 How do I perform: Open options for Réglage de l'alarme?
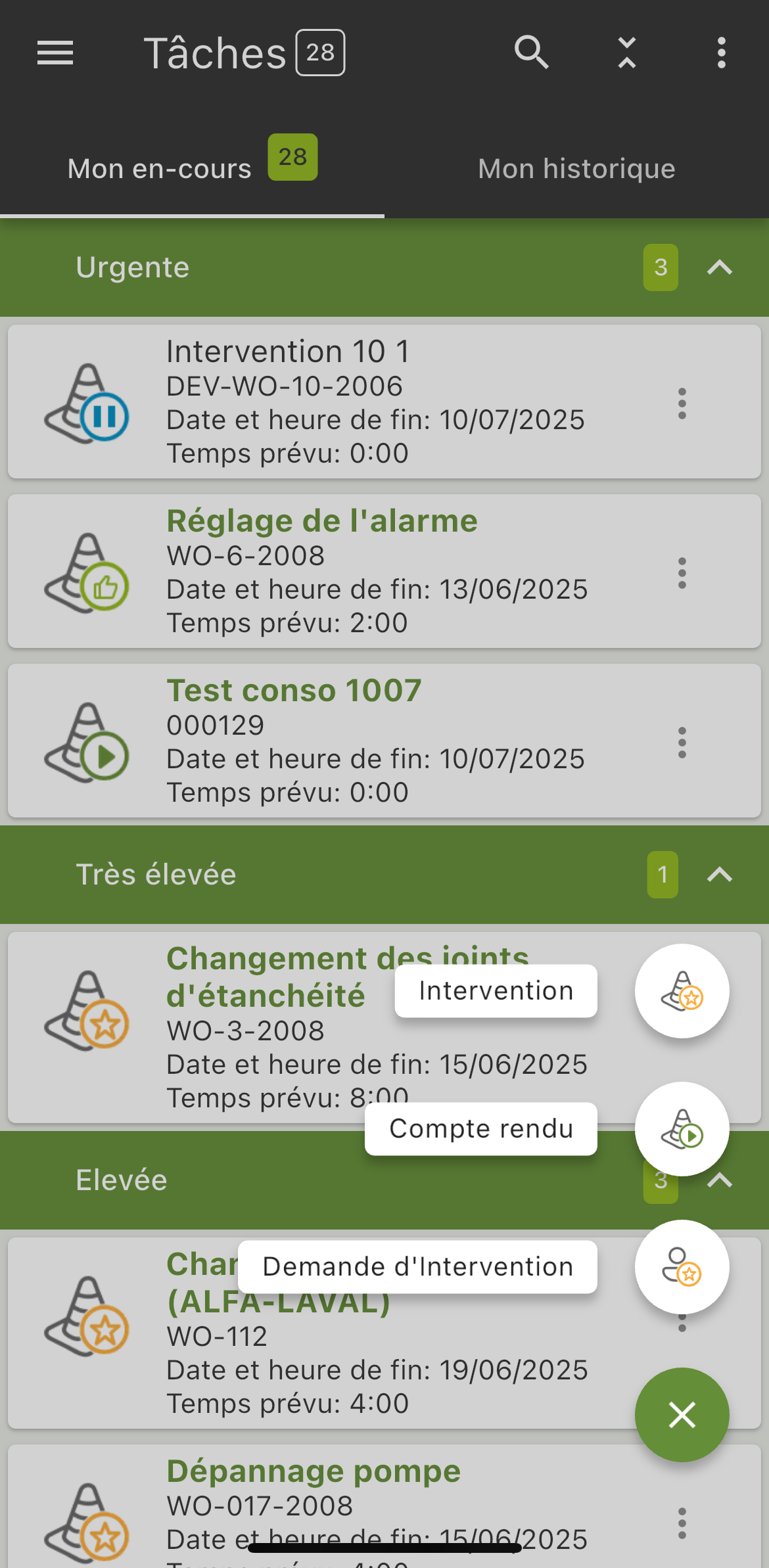(x=682, y=573)
